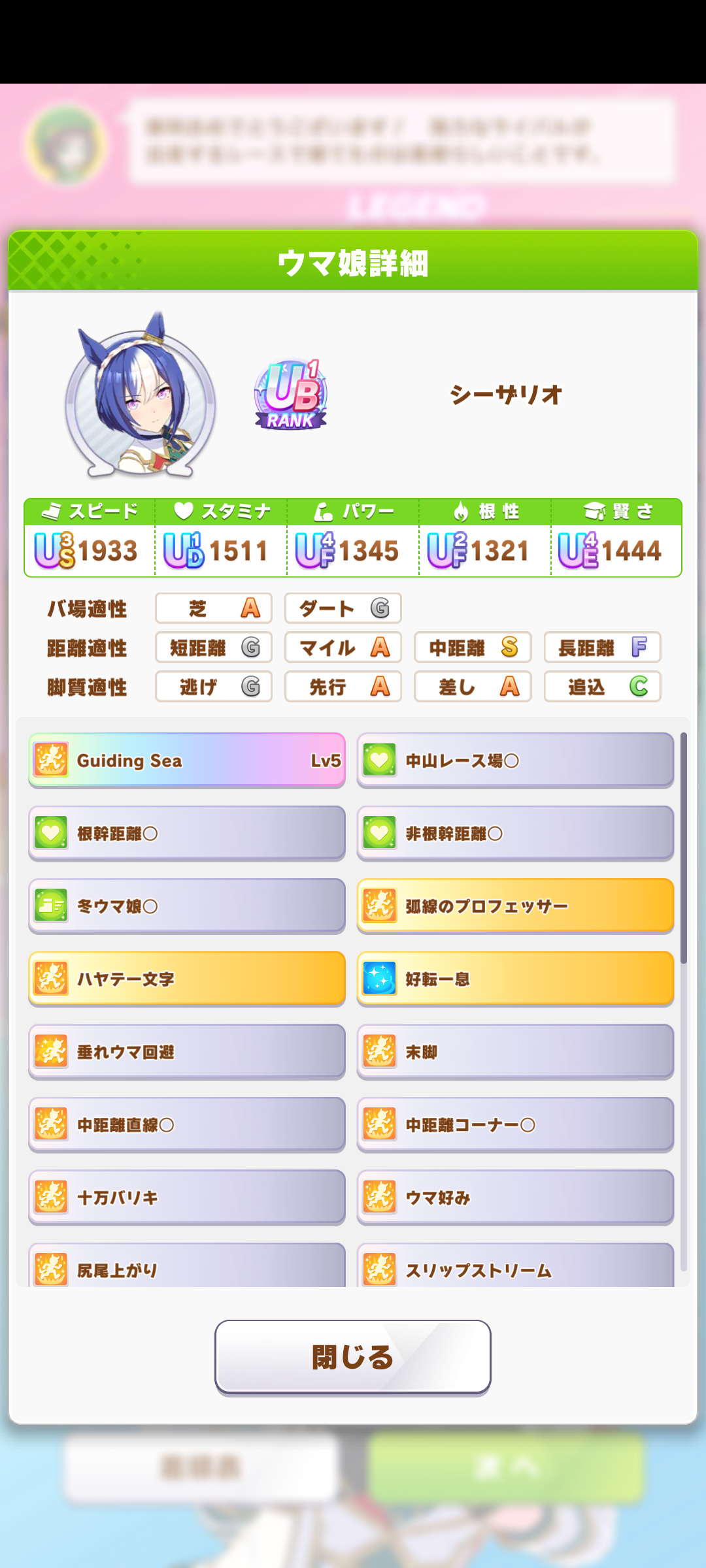View the 好転一息 recovery skill
706x1568 pixels.
[x=515, y=979]
